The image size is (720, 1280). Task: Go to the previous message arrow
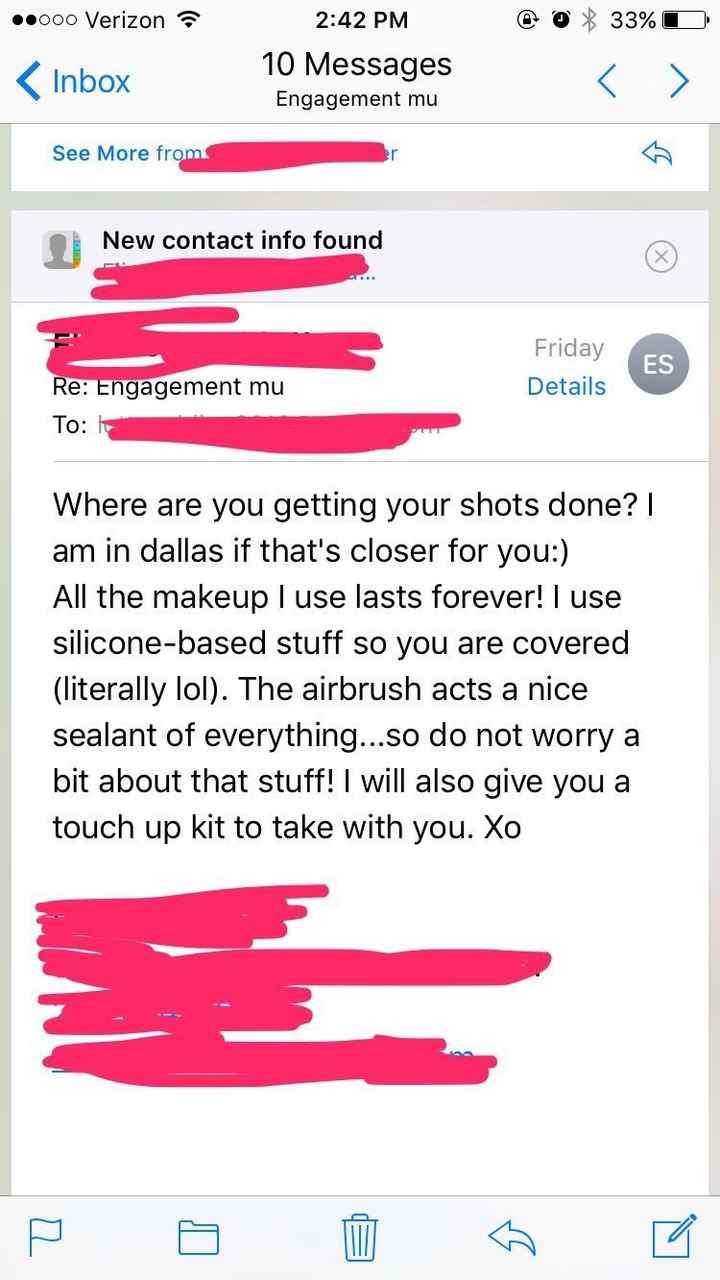606,81
